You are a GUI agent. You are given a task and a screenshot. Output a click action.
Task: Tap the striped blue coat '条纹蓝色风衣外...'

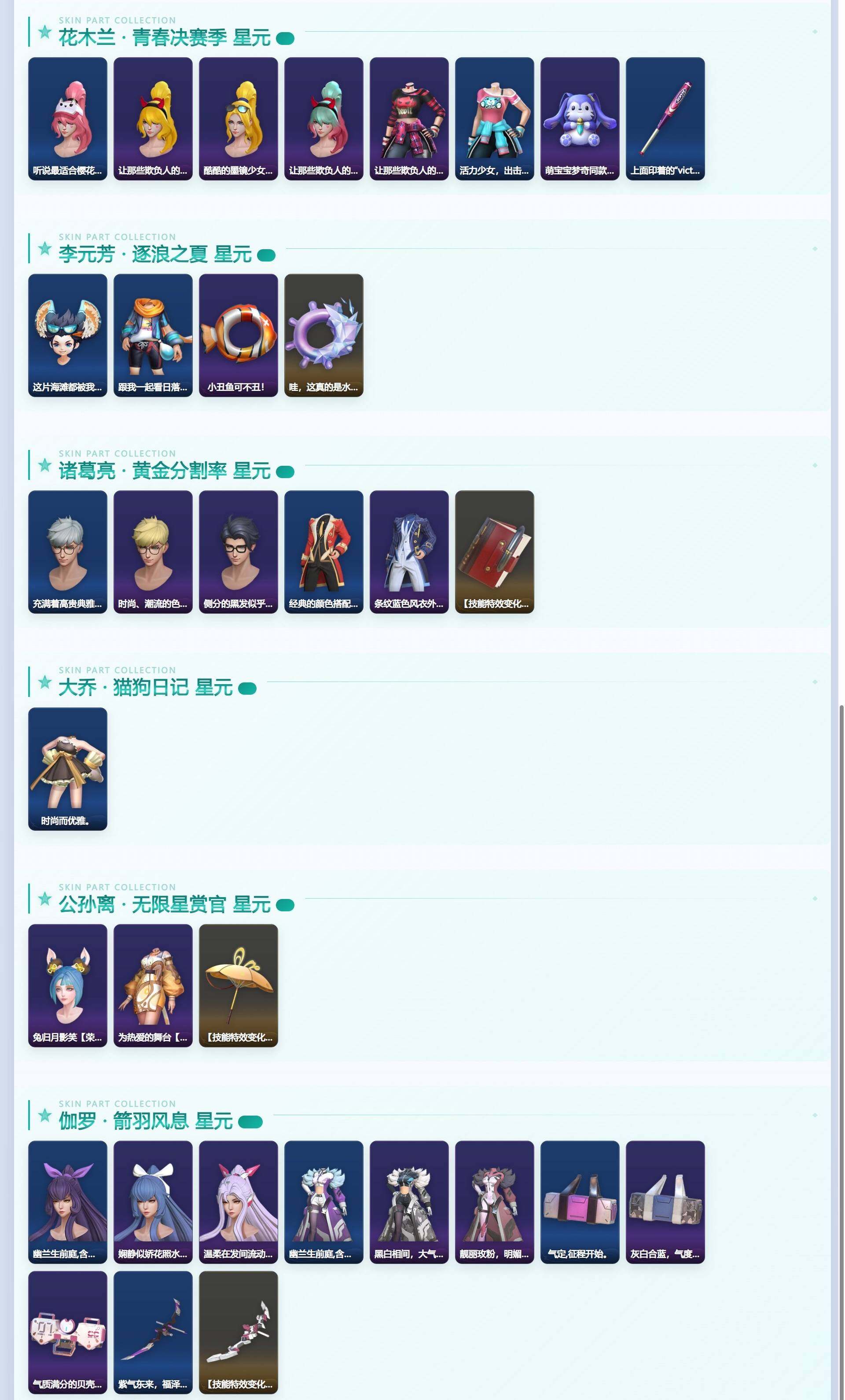(x=409, y=552)
